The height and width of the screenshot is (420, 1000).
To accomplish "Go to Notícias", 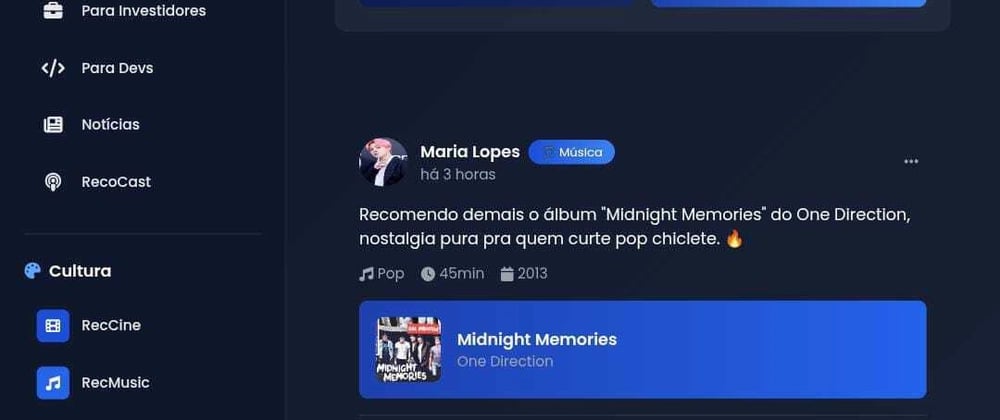I will (x=110, y=125).
